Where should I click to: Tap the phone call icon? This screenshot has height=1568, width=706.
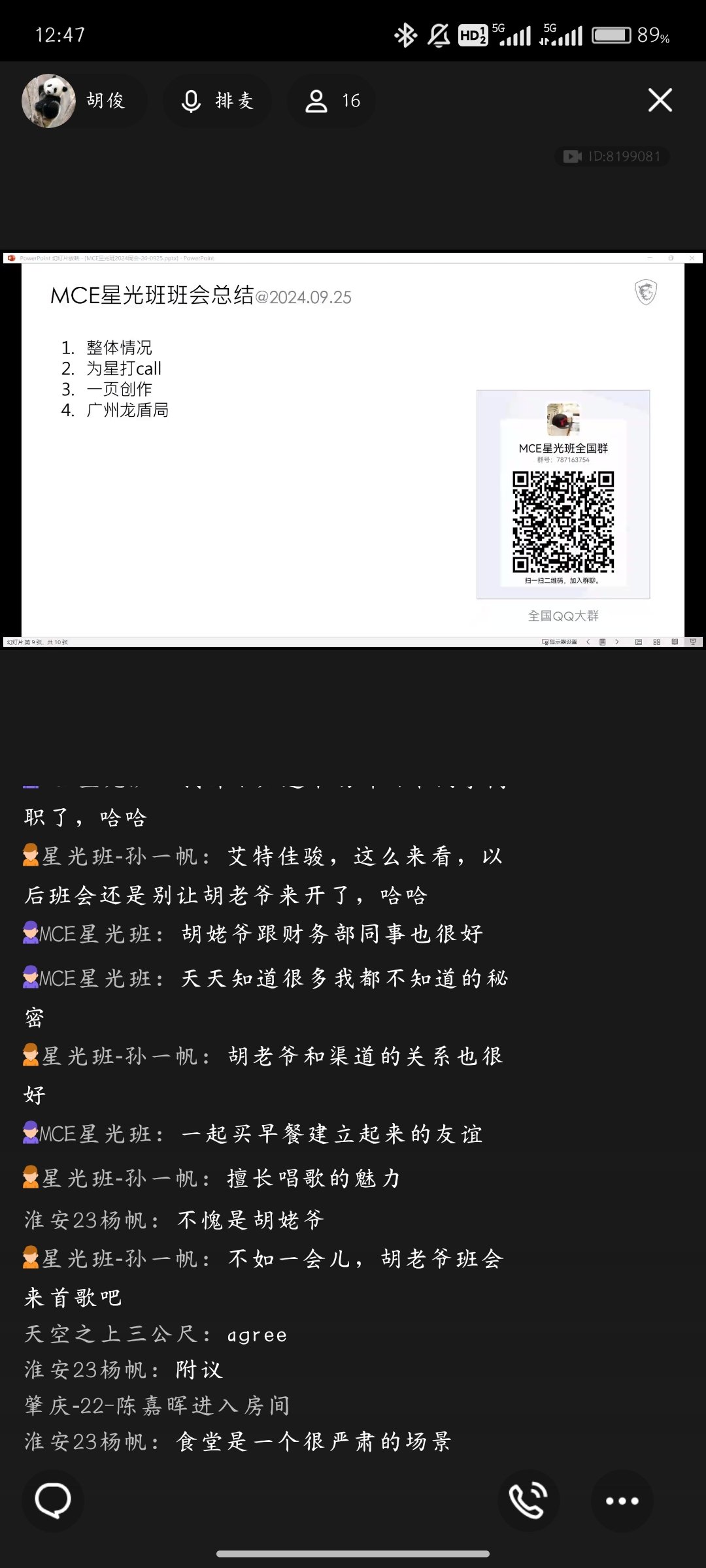(528, 1500)
